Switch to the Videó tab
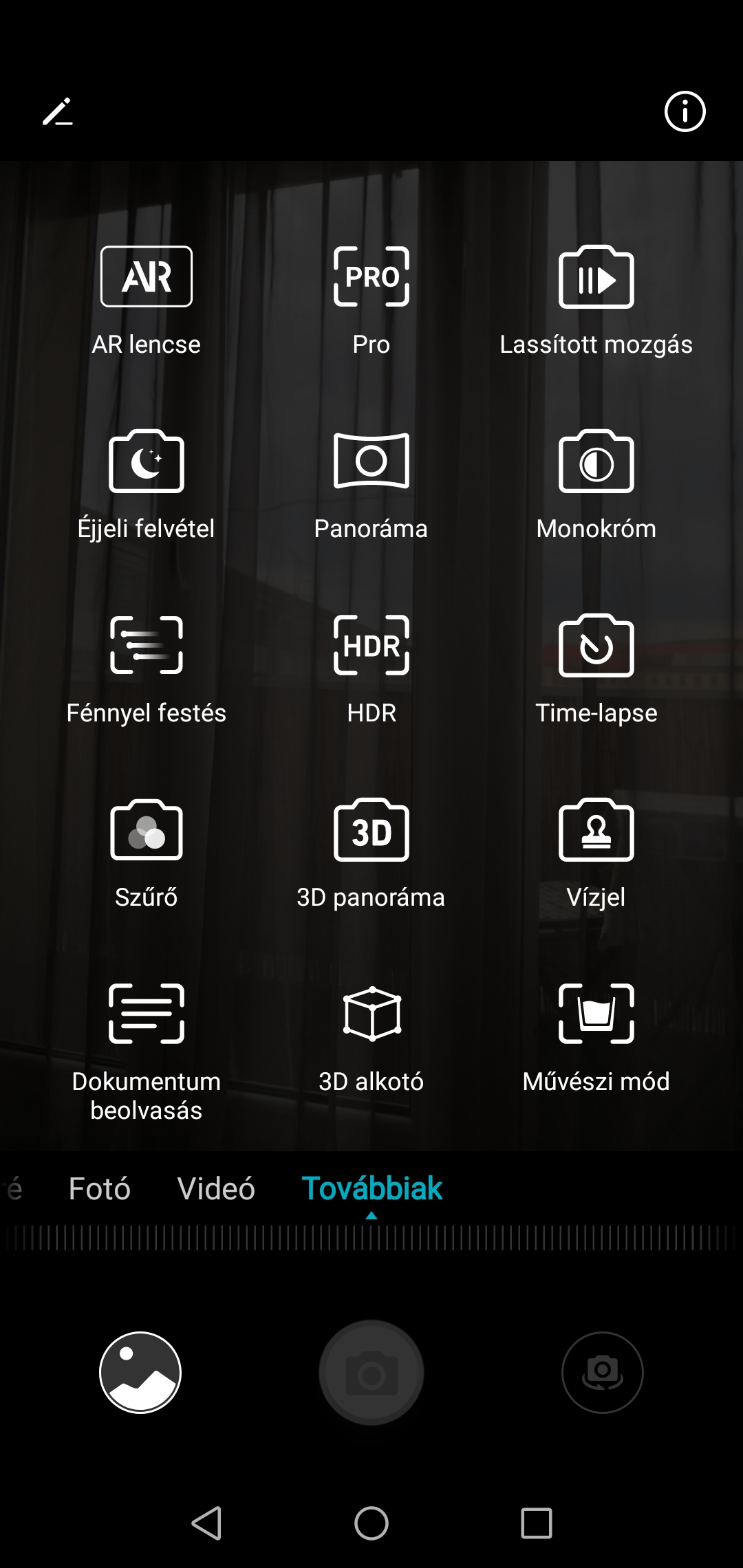This screenshot has height=1568, width=743. pos(216,1188)
